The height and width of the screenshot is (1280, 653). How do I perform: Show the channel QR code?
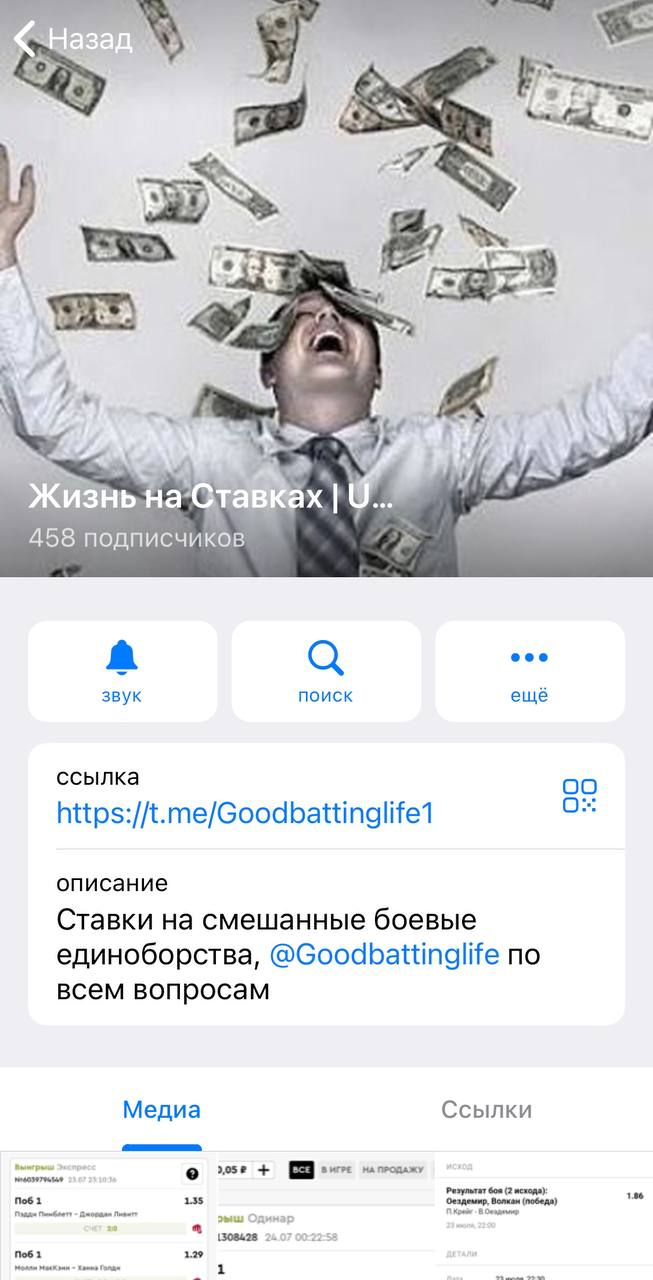pos(579,796)
